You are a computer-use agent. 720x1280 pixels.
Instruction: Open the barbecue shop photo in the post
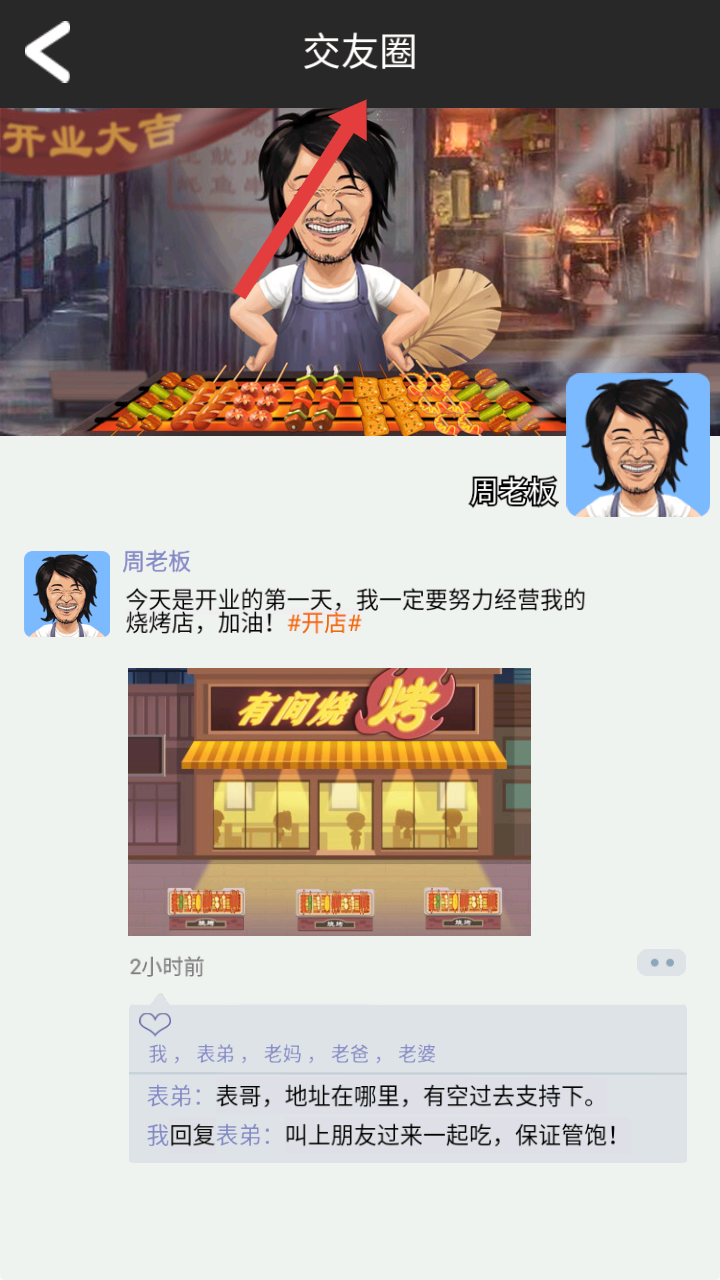tap(329, 801)
